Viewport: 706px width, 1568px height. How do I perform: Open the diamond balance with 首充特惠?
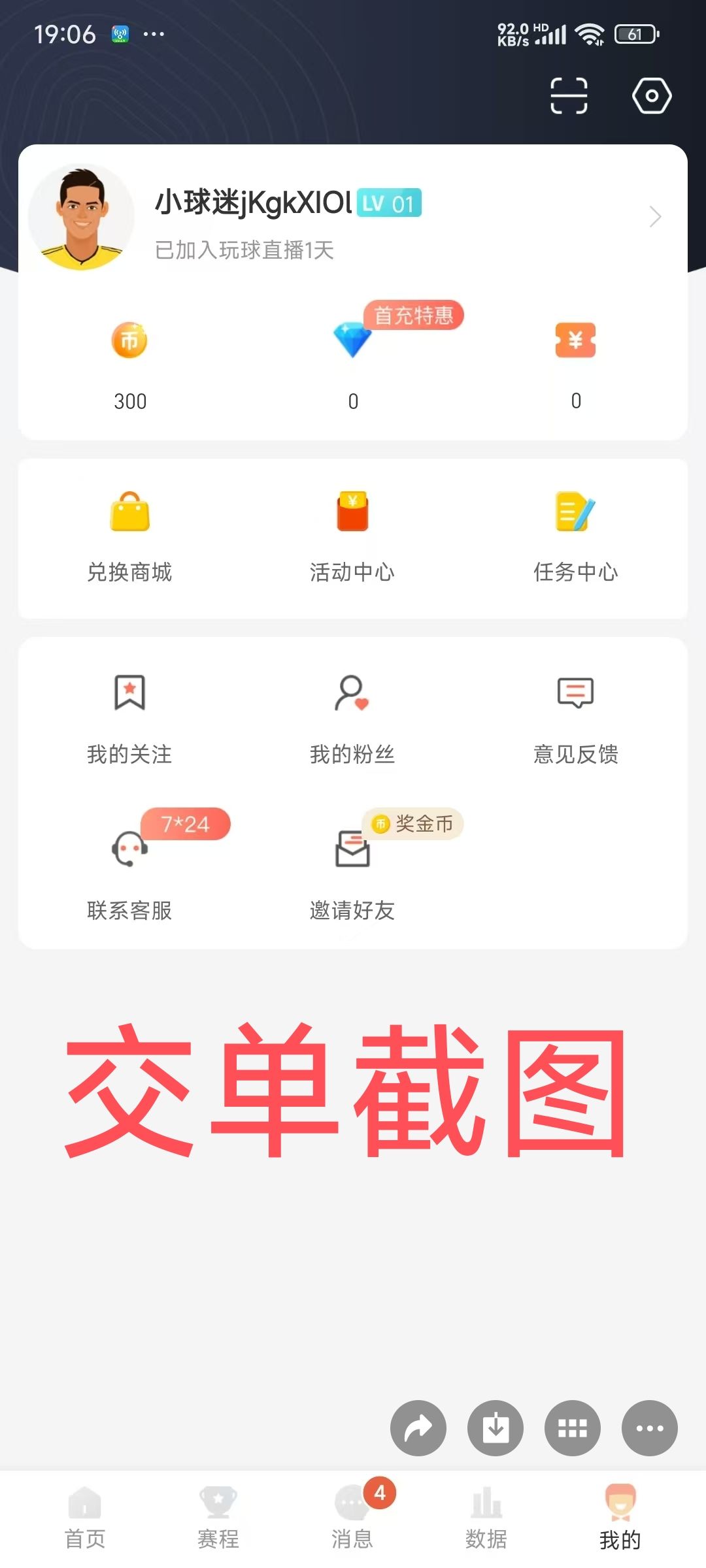[353, 363]
